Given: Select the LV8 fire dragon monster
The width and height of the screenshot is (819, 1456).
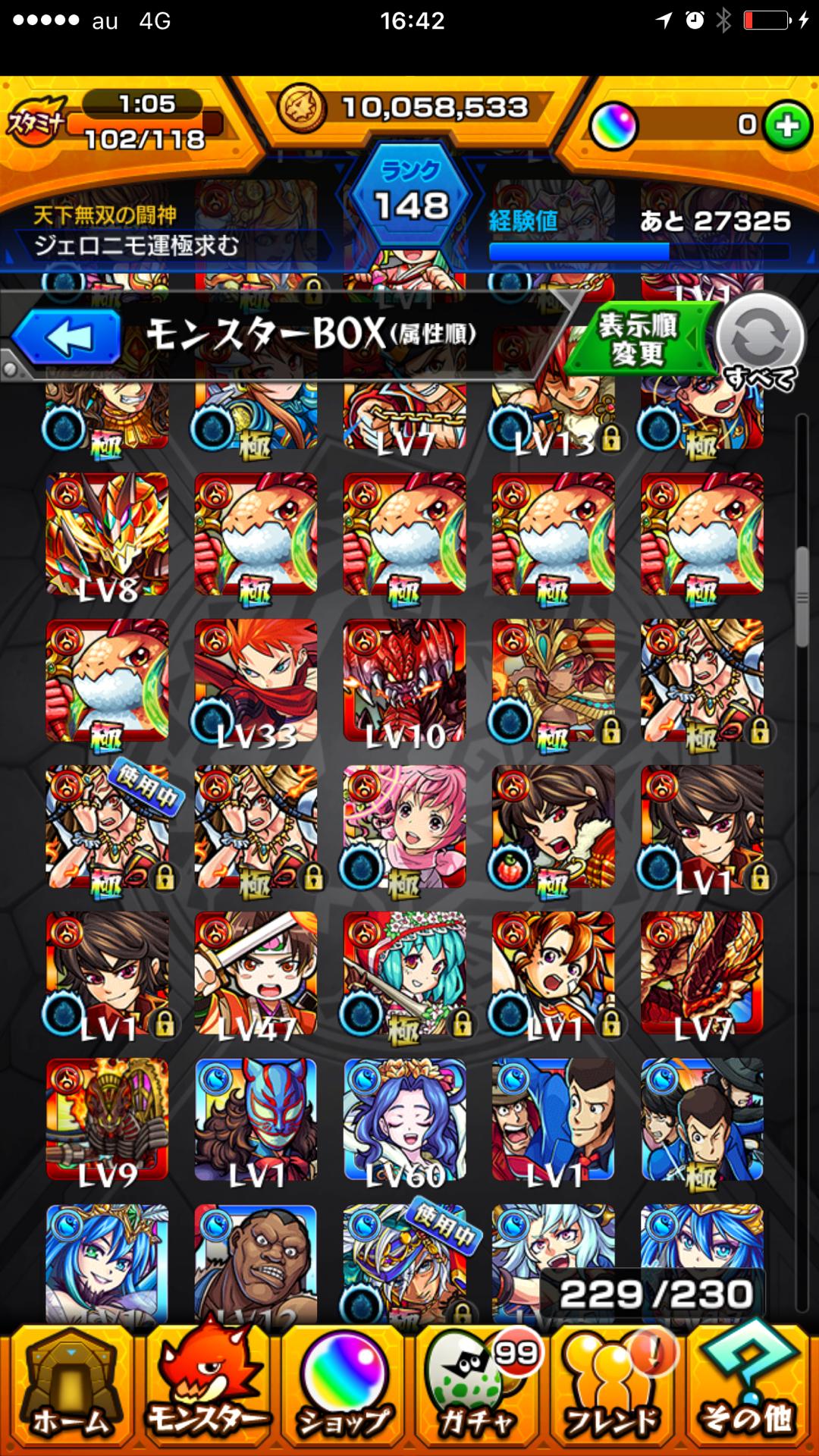Looking at the screenshot, I should 107,534.
